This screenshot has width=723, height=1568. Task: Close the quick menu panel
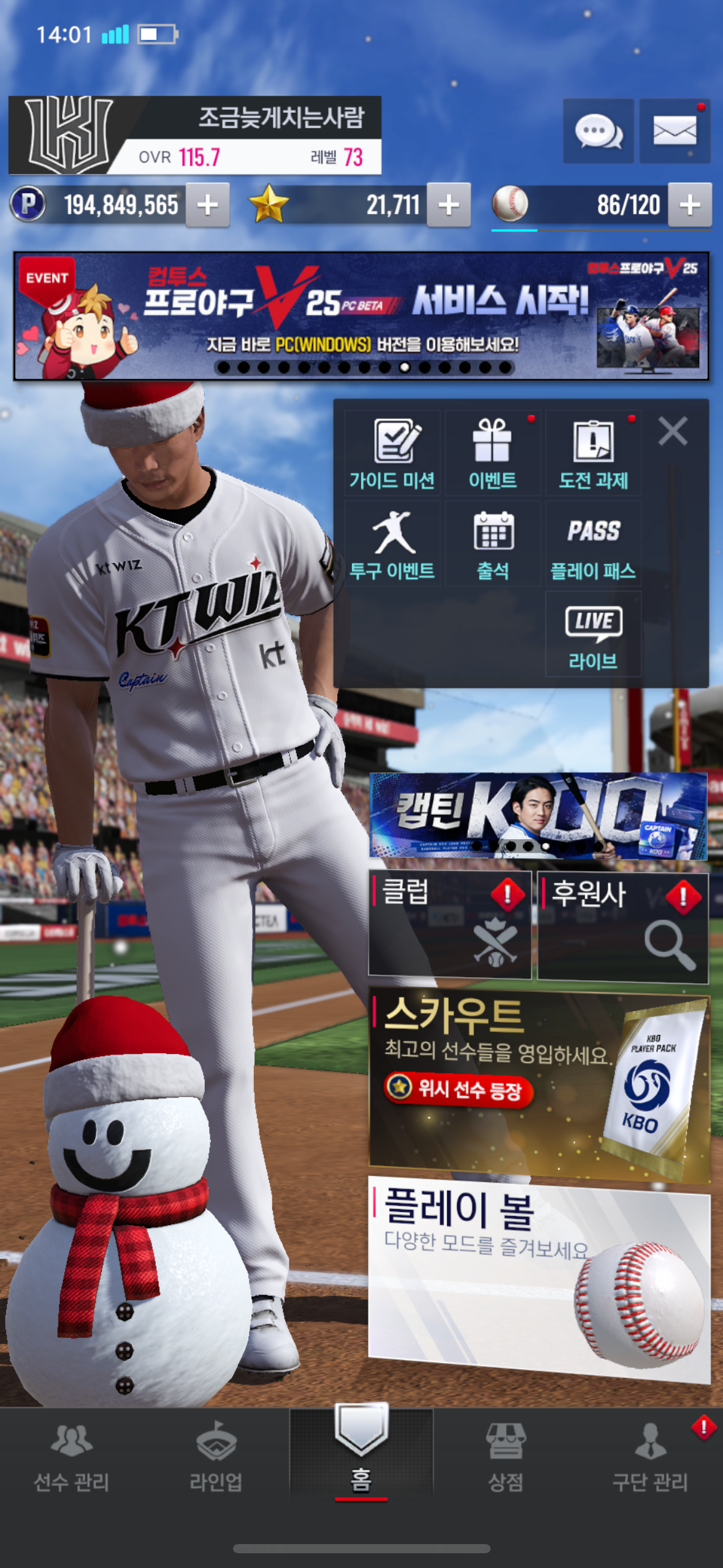(673, 431)
